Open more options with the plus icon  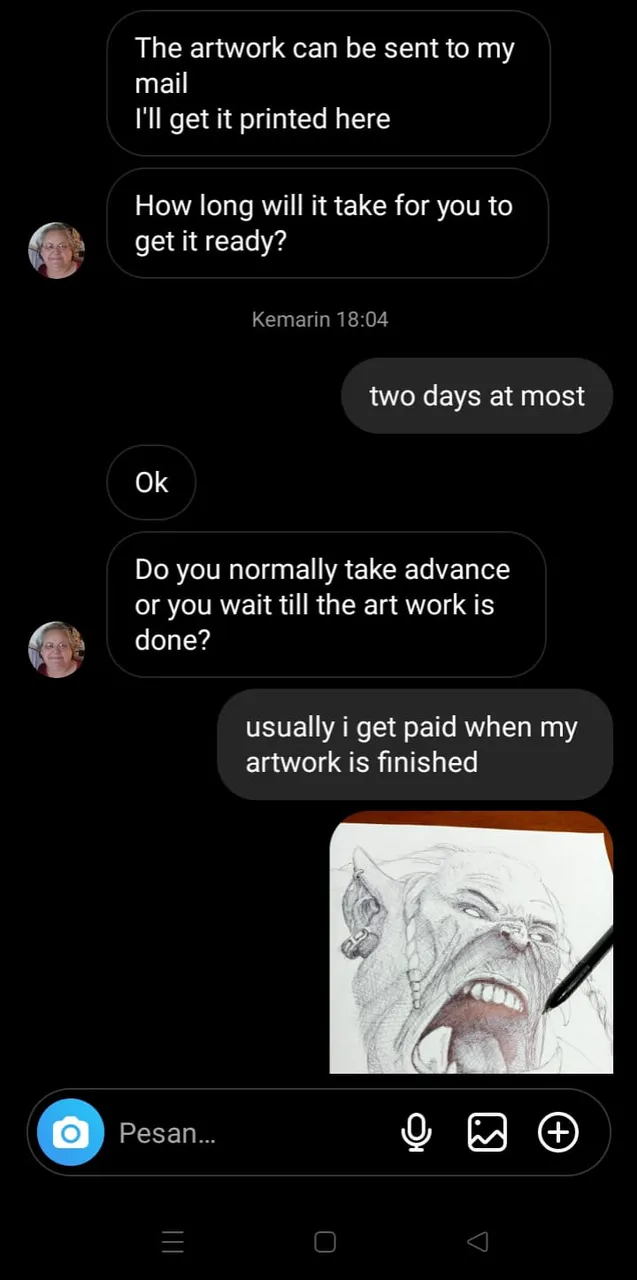point(558,1133)
